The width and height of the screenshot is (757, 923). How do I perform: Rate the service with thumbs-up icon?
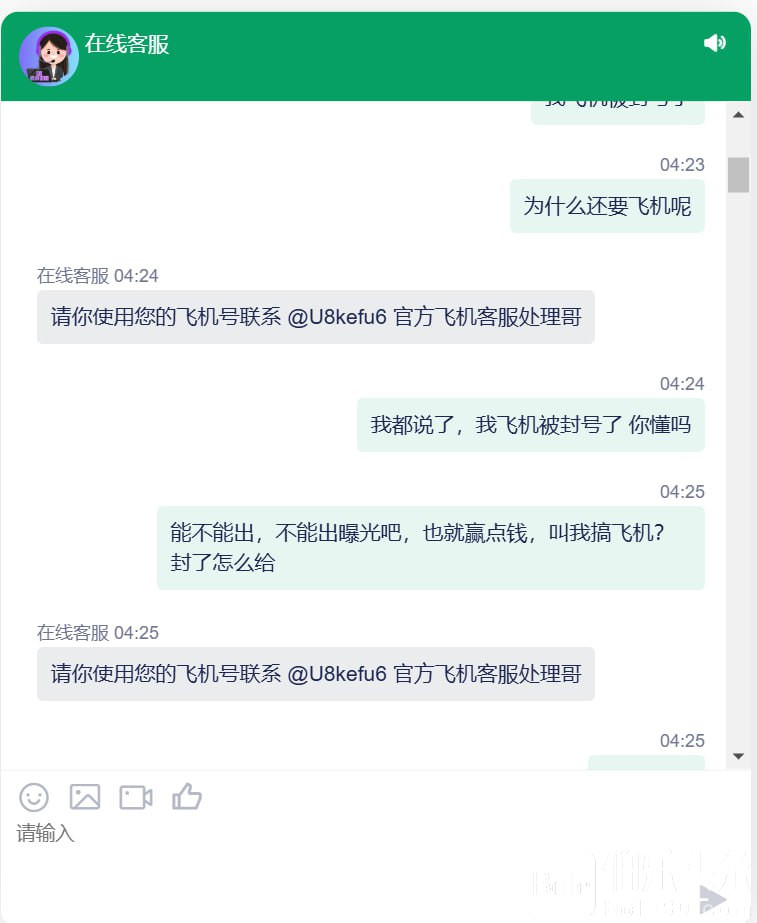pos(187,797)
